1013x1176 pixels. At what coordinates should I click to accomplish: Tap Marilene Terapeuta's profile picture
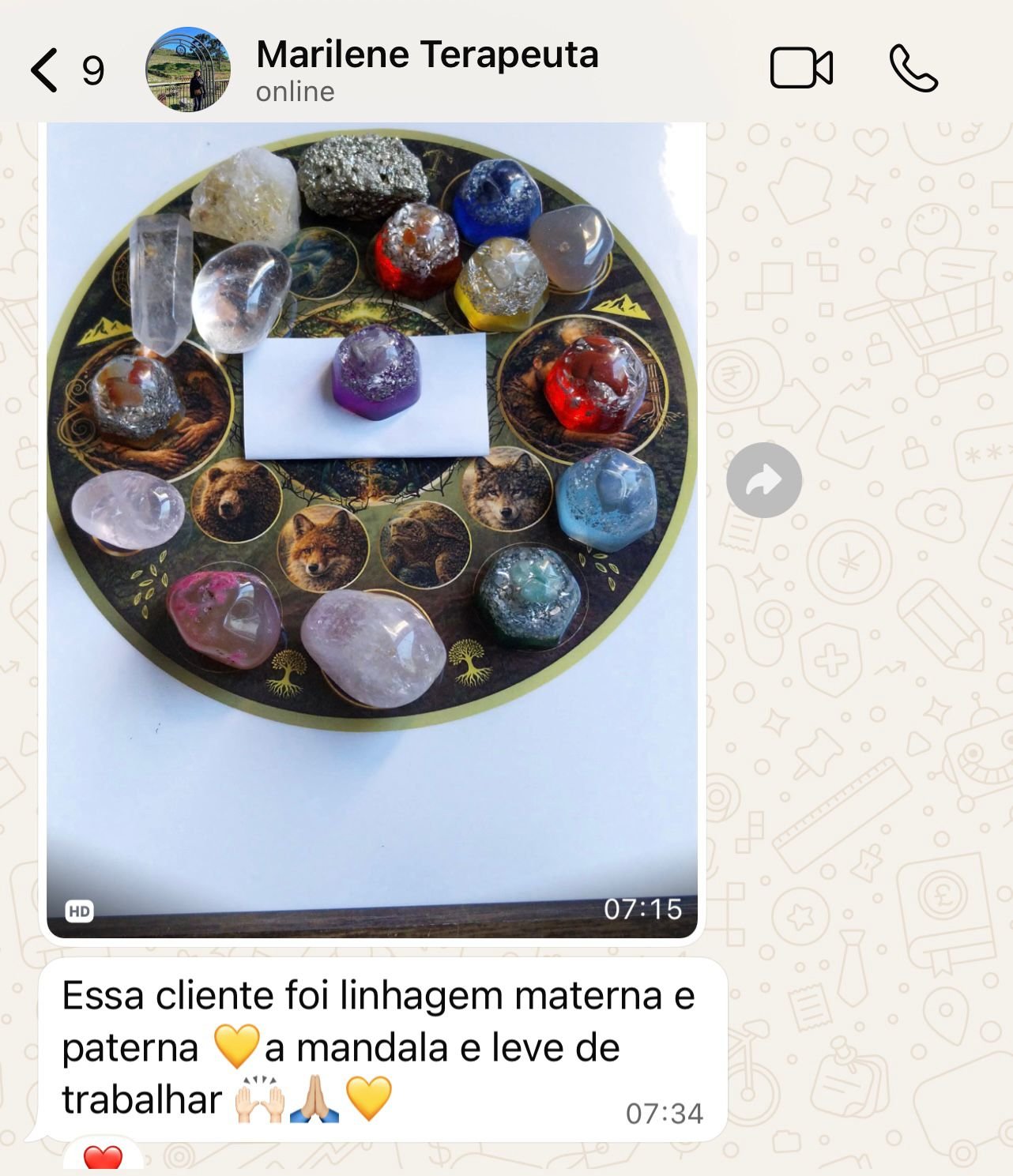pyautogui.click(x=188, y=70)
